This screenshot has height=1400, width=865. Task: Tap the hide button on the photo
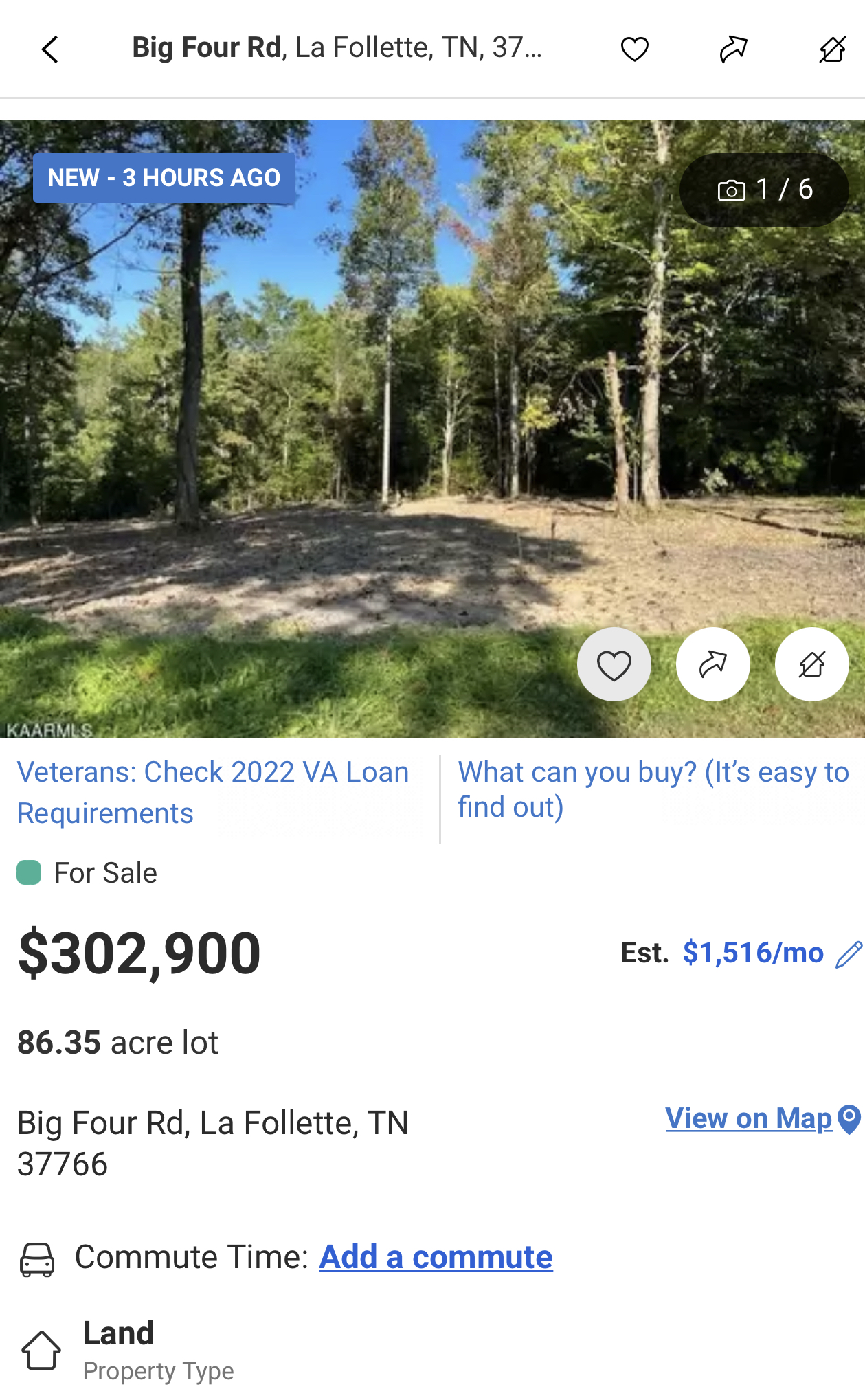811,664
